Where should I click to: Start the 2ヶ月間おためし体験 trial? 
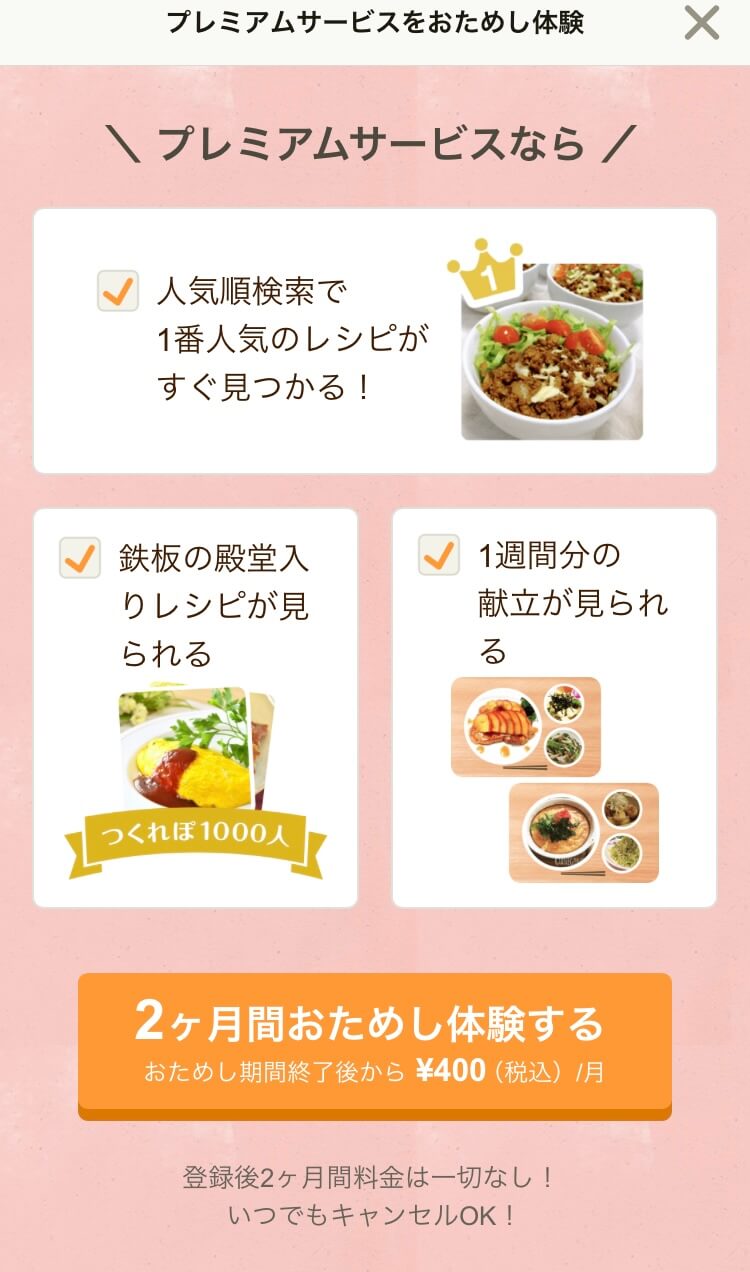click(374, 1042)
